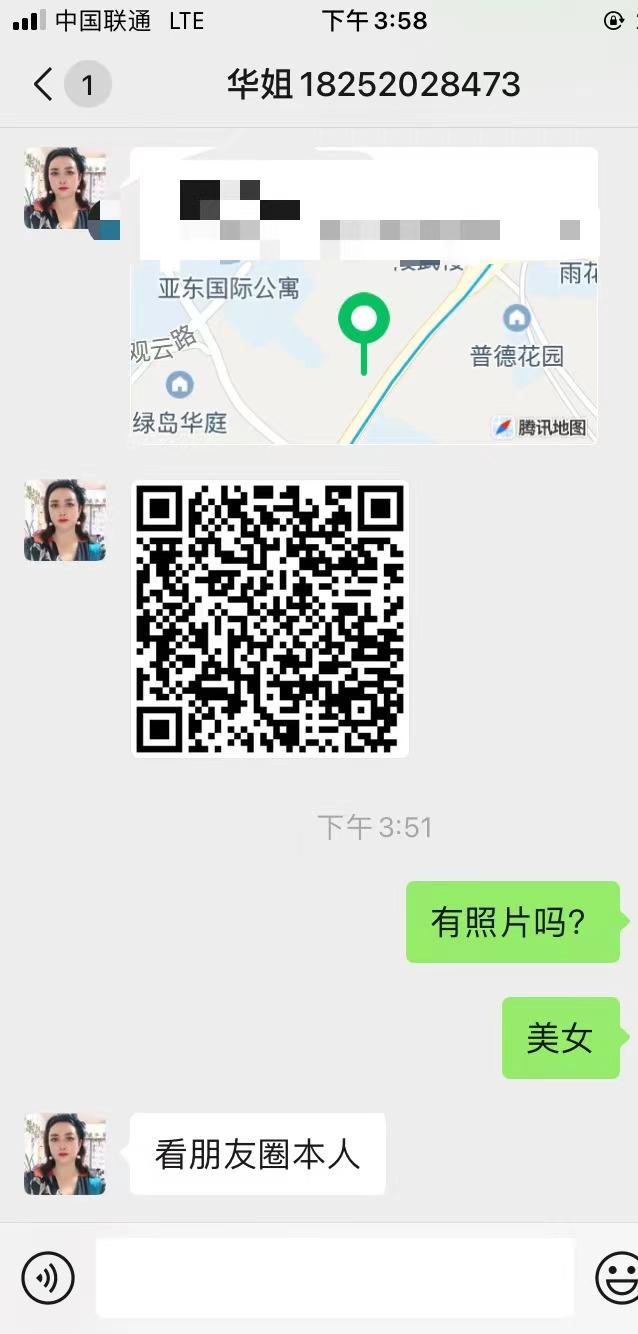Switch to voice message input
Viewport: 638px width, 1334px height.
(48, 1277)
